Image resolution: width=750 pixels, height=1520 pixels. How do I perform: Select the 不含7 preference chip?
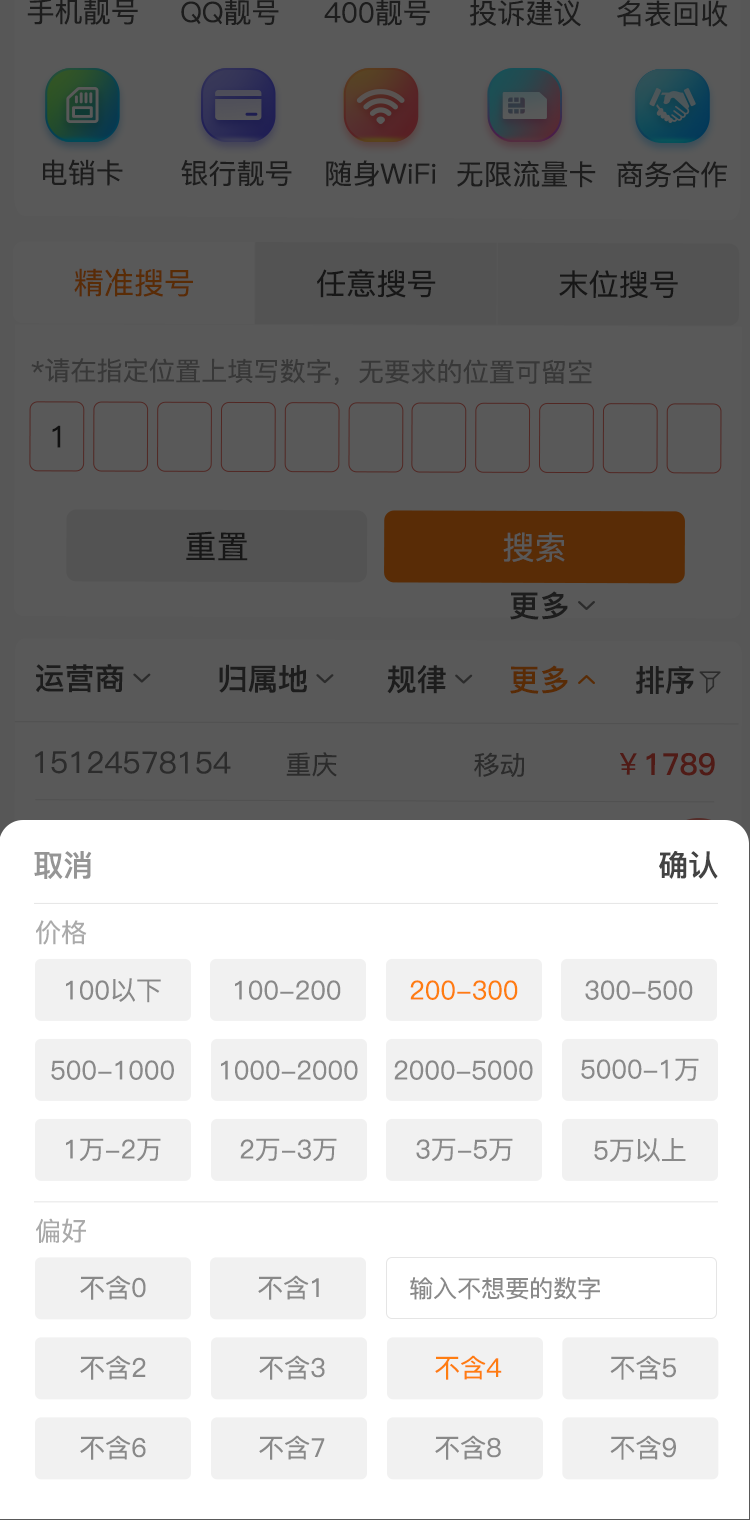pos(288,1448)
